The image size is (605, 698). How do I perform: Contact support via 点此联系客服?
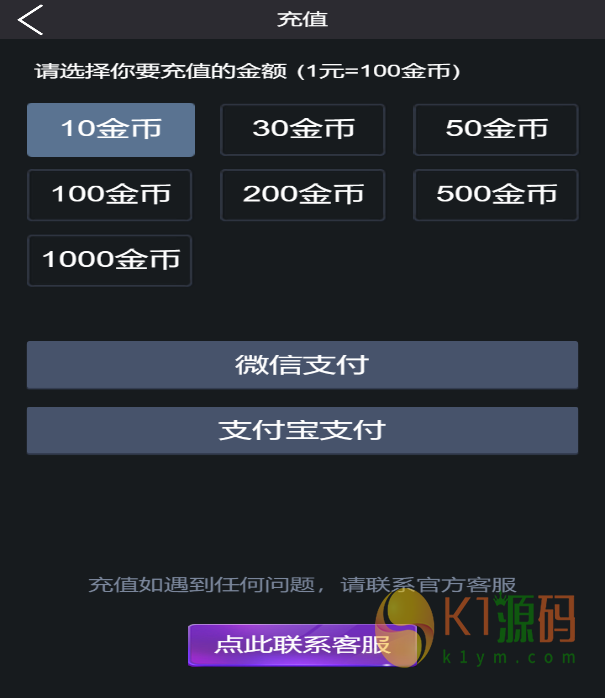[x=302, y=645]
